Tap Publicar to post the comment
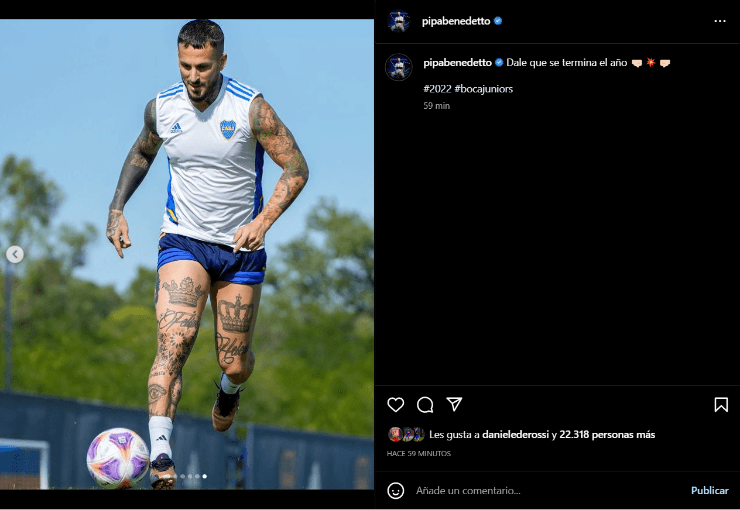The image size is (740, 510). [709, 490]
